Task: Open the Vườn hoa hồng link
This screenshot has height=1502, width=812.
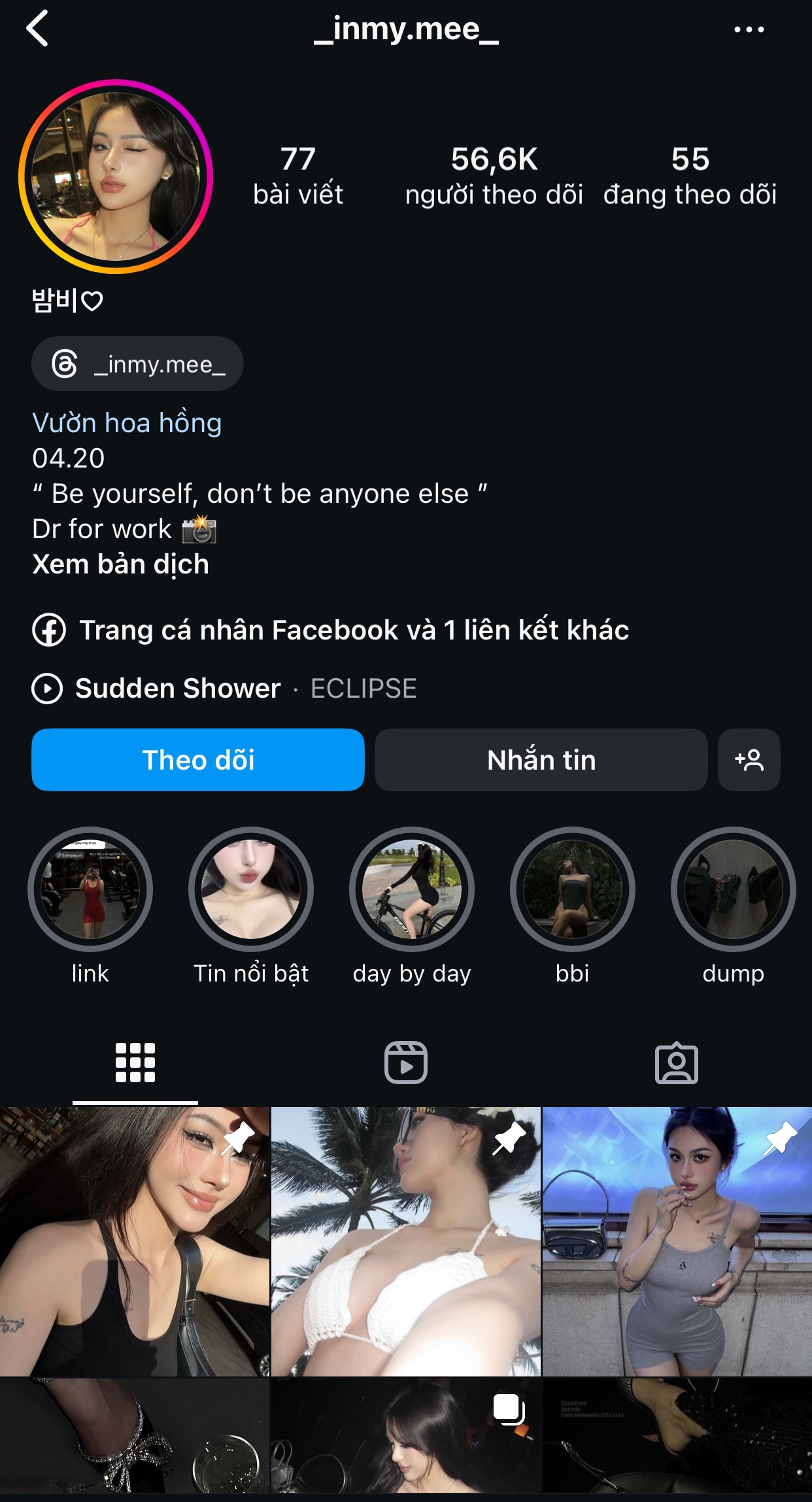Action: [x=127, y=423]
